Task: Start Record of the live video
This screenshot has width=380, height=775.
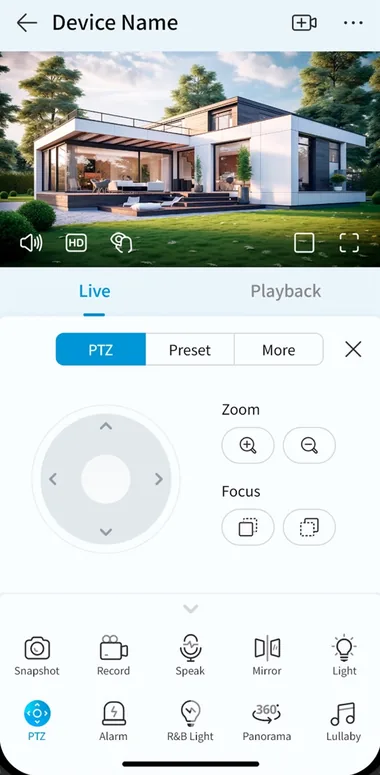Action: coord(114,656)
